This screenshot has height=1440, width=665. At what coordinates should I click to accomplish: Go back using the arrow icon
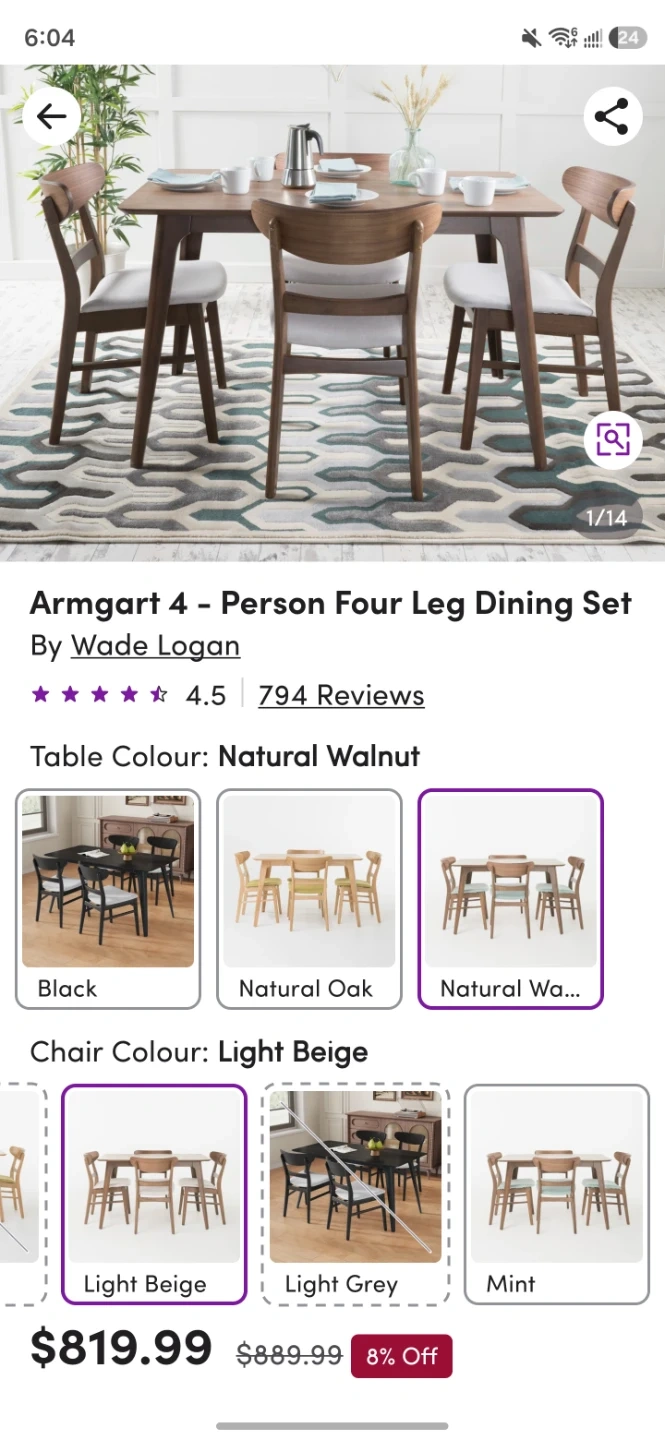pyautogui.click(x=51, y=116)
